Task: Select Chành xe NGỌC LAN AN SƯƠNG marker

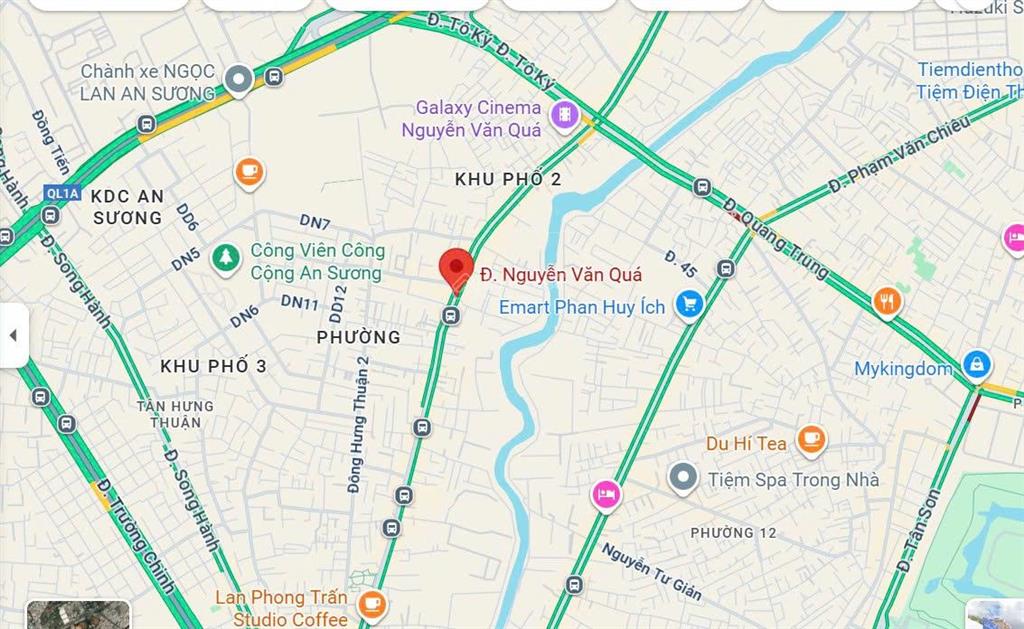Action: point(239,79)
